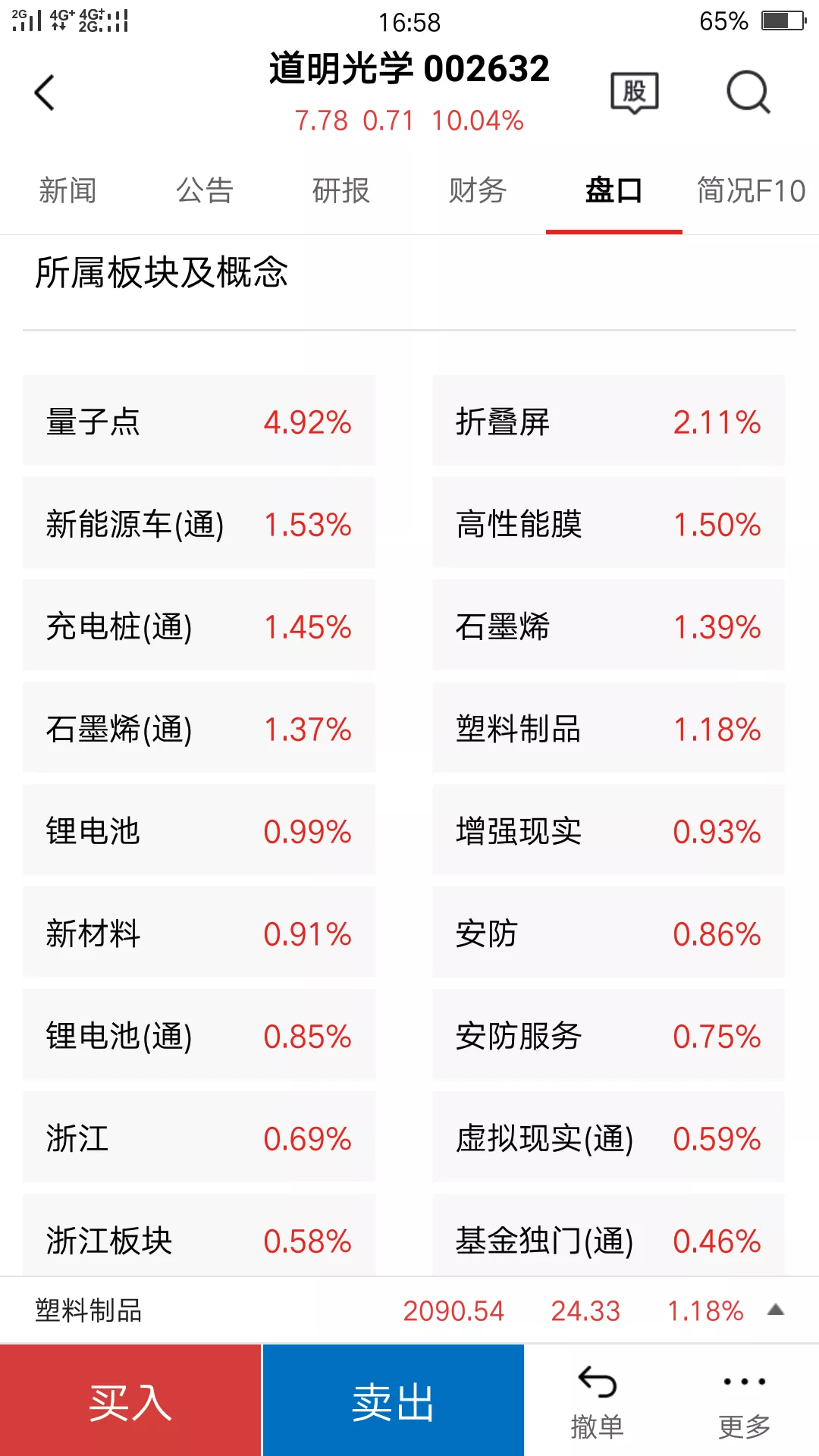Go back using the top-left arrow
The height and width of the screenshot is (1456, 819).
click(x=45, y=93)
